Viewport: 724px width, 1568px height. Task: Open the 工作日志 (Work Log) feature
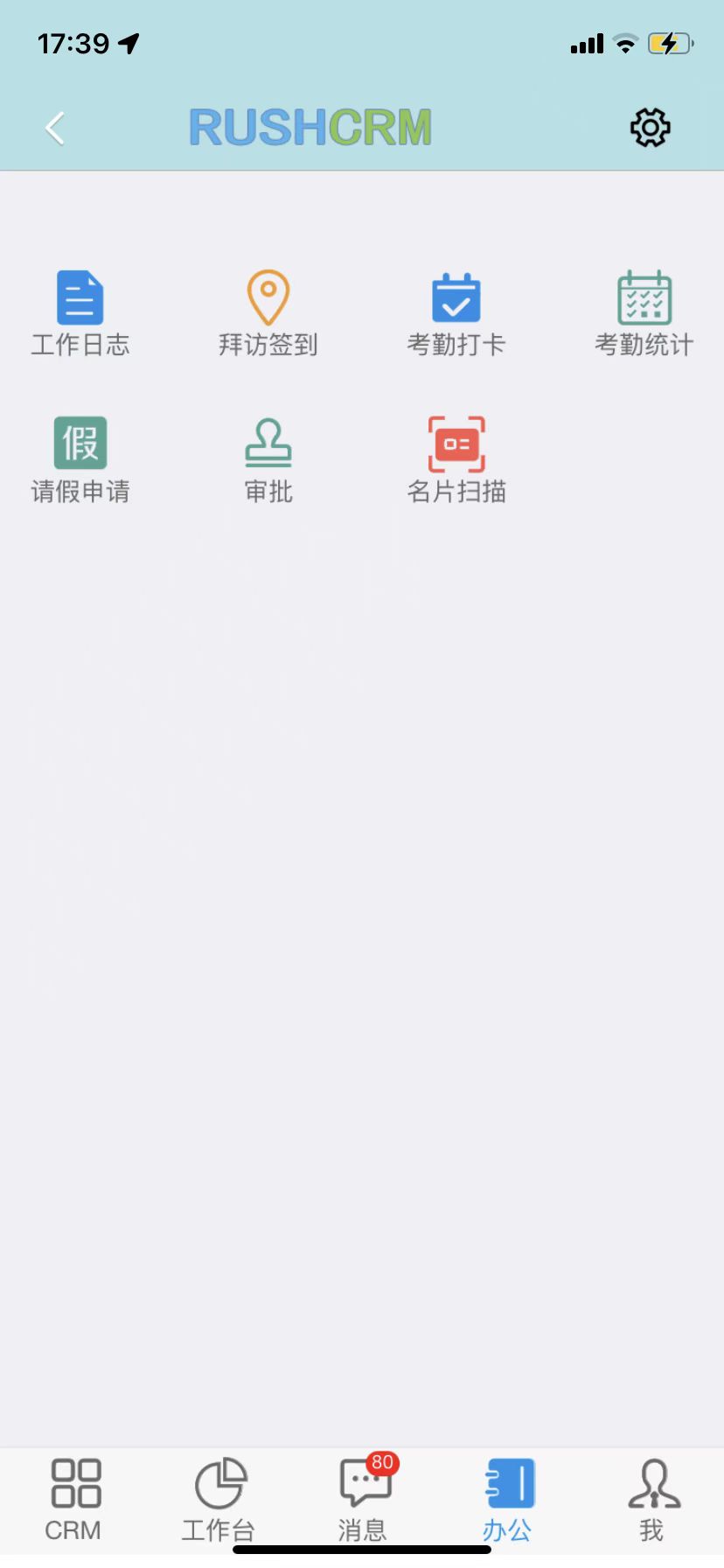(x=80, y=311)
